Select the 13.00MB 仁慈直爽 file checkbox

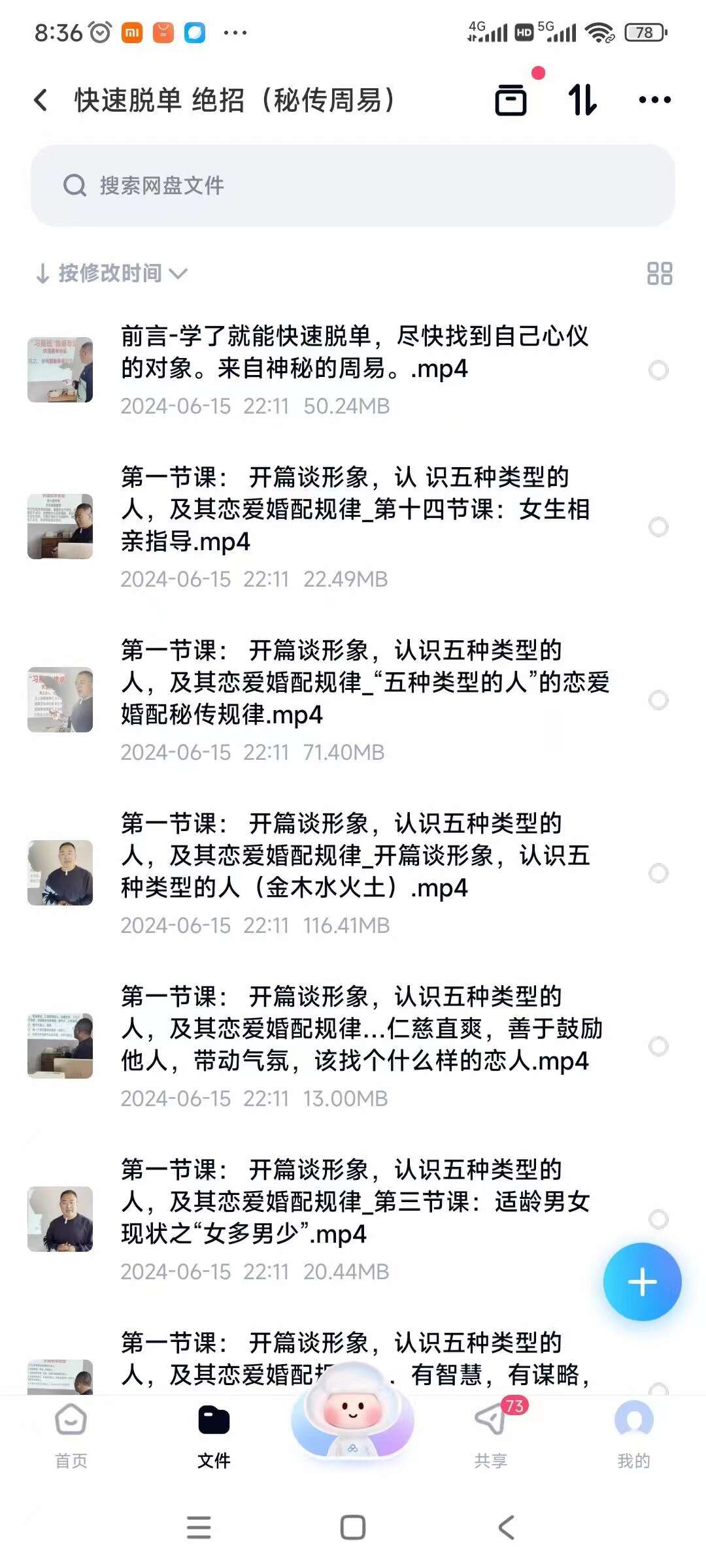[658, 1047]
